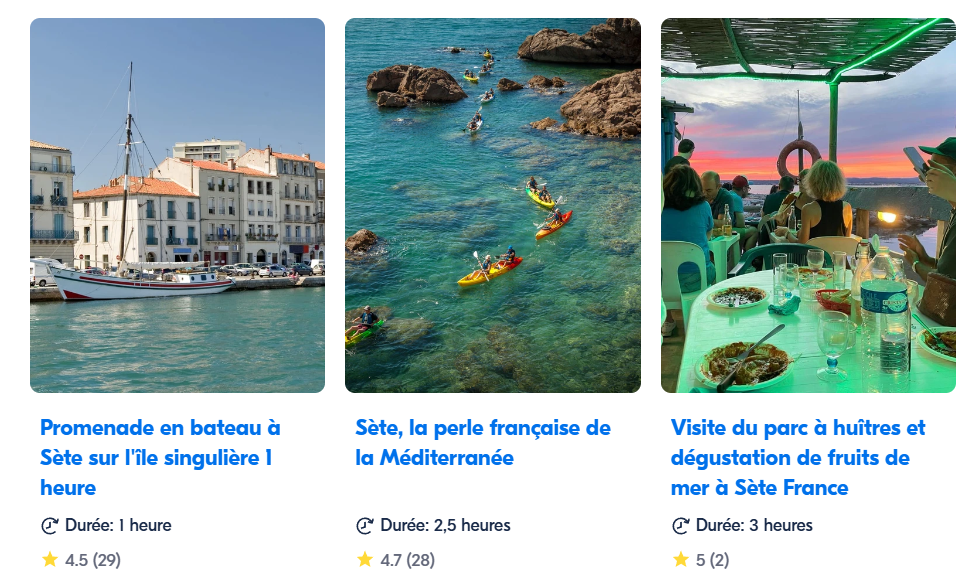Open the kayak excursion photo card
This screenshot has width=980, height=582.
tap(492, 205)
